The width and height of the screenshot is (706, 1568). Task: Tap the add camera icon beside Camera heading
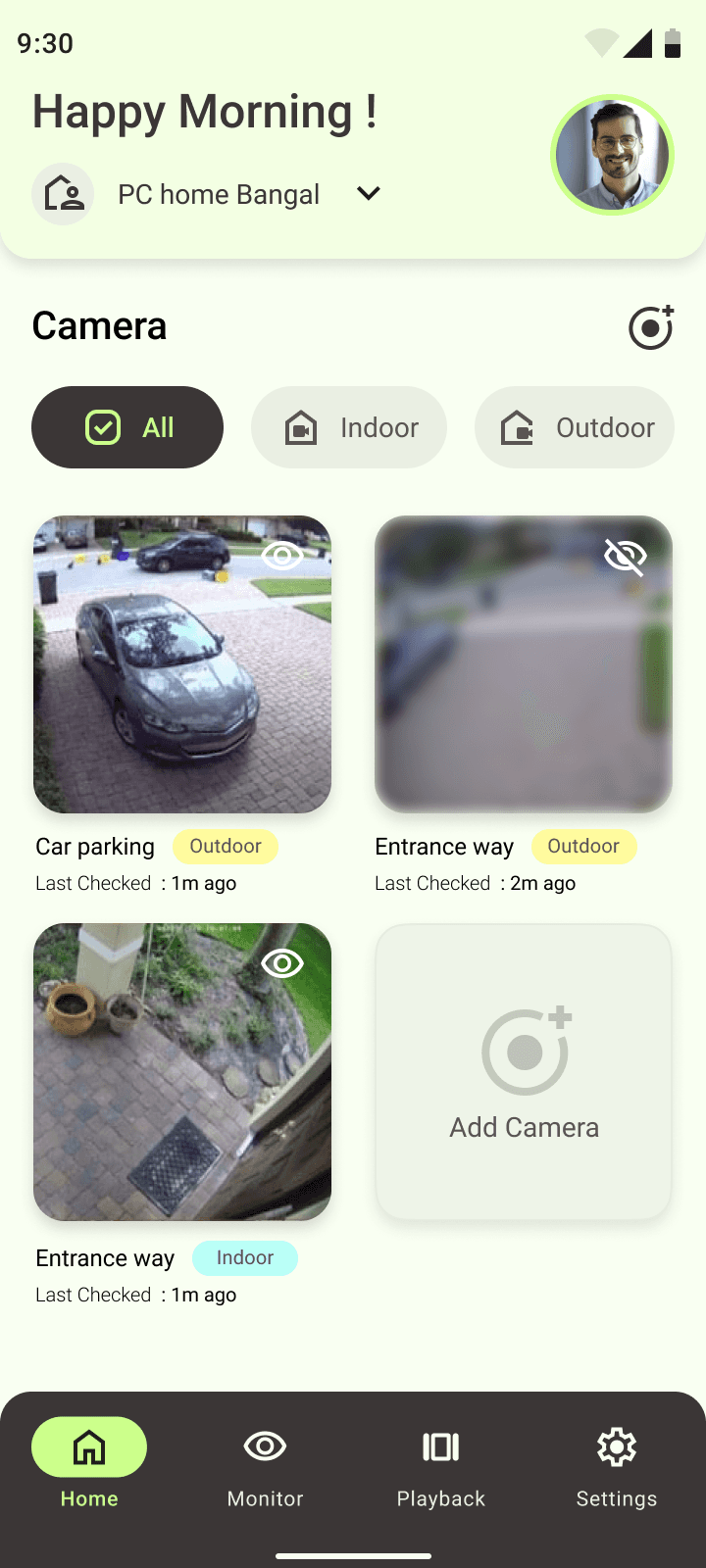point(651,326)
